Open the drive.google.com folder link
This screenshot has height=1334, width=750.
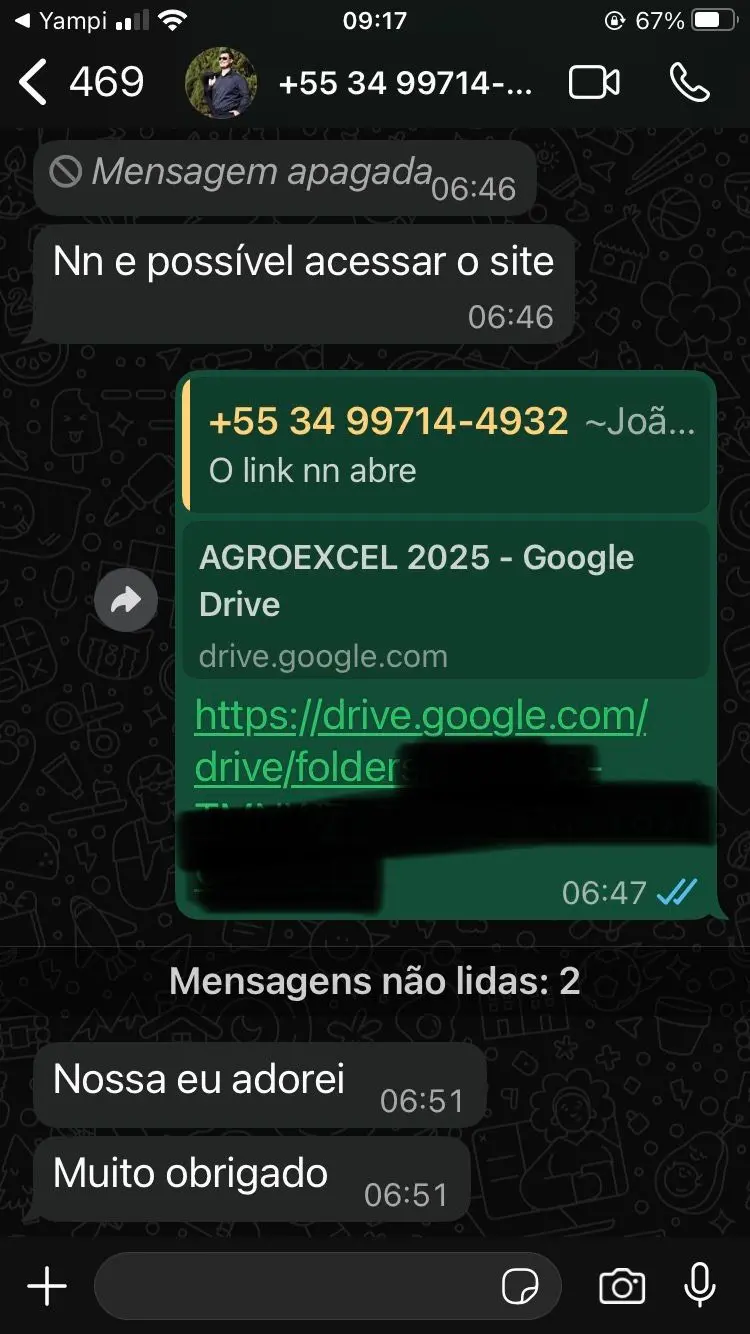420,717
